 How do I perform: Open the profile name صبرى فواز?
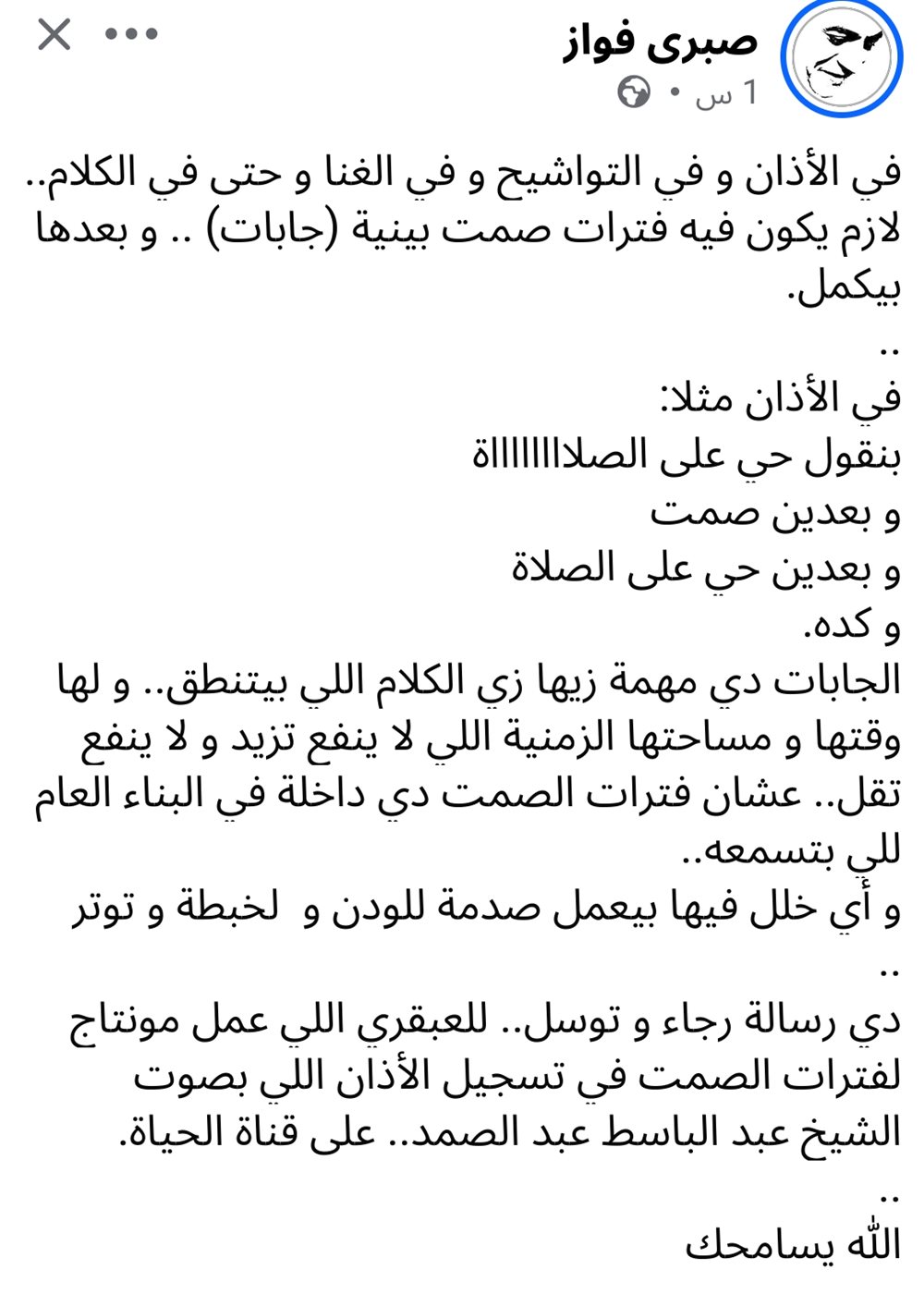[661, 43]
